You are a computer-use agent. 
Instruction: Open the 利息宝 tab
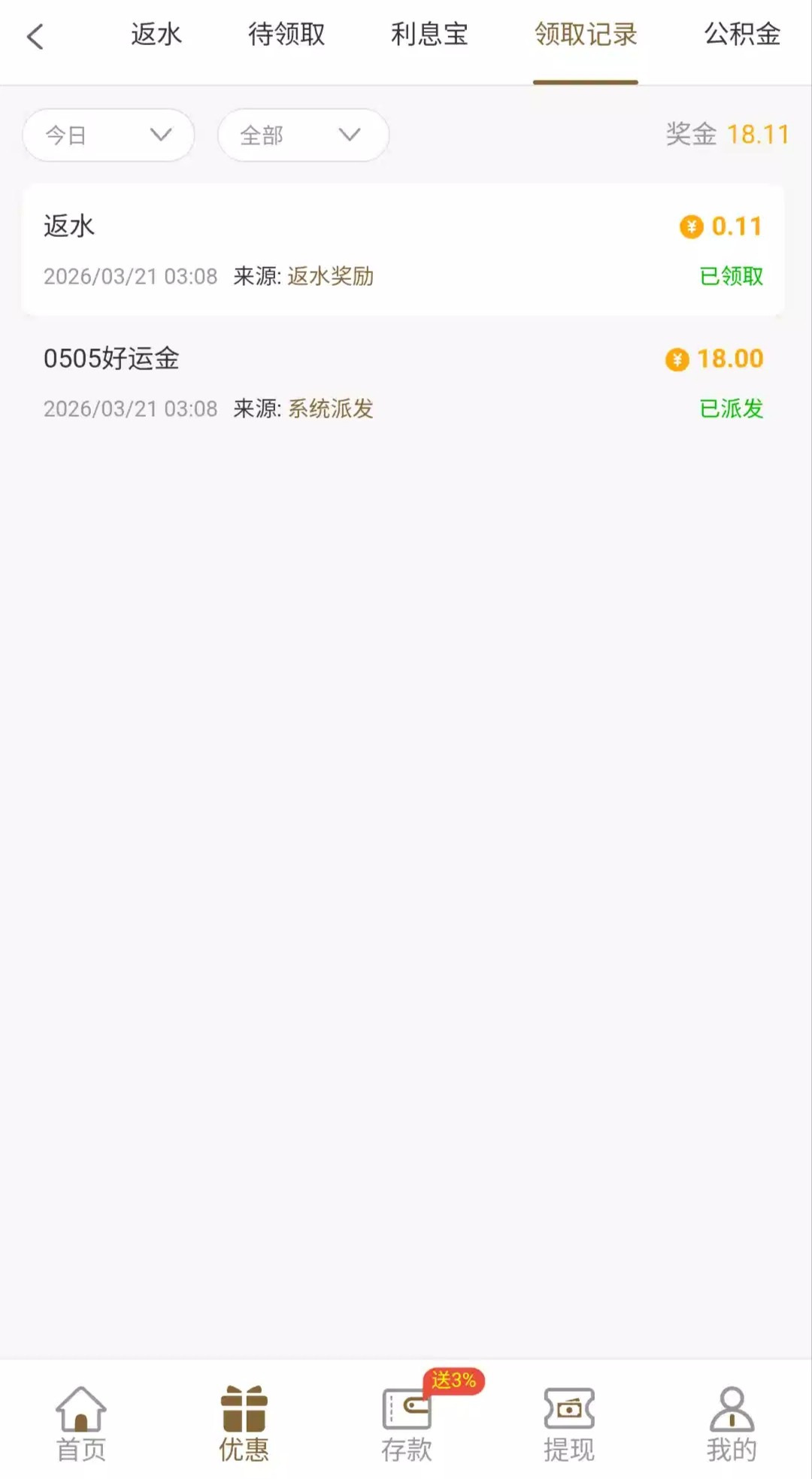429,35
